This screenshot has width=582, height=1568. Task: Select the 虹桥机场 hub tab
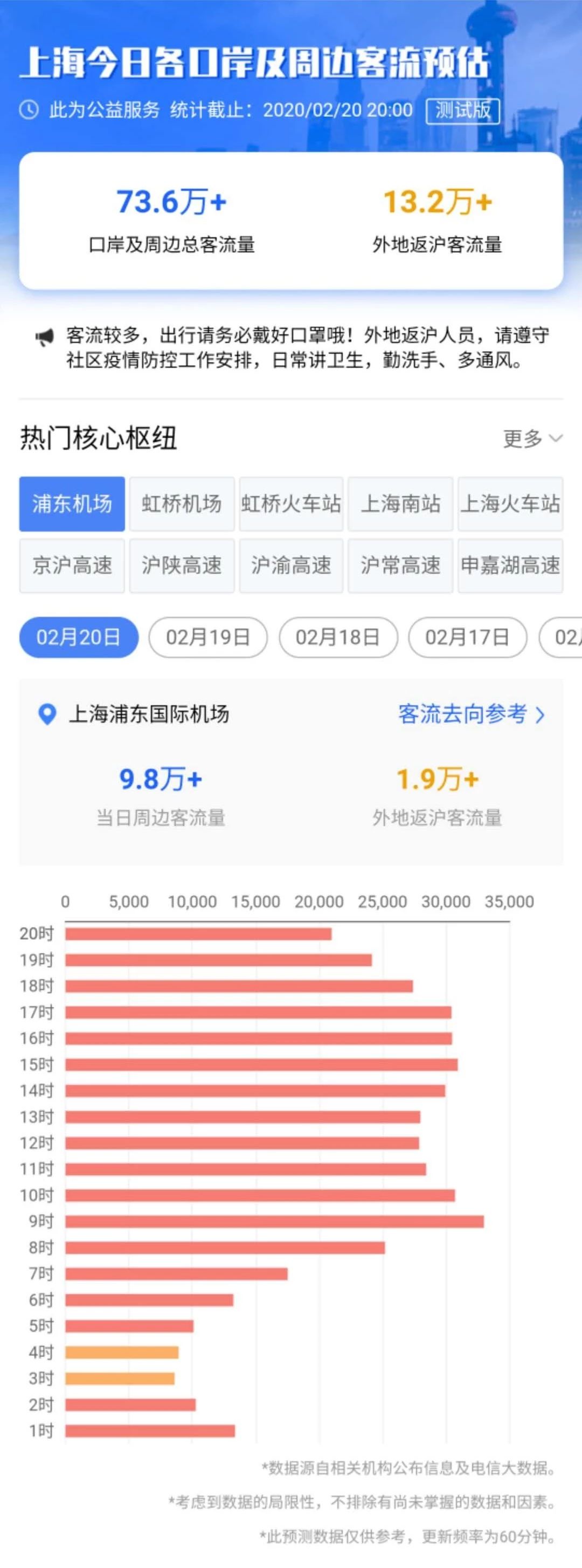click(x=181, y=504)
